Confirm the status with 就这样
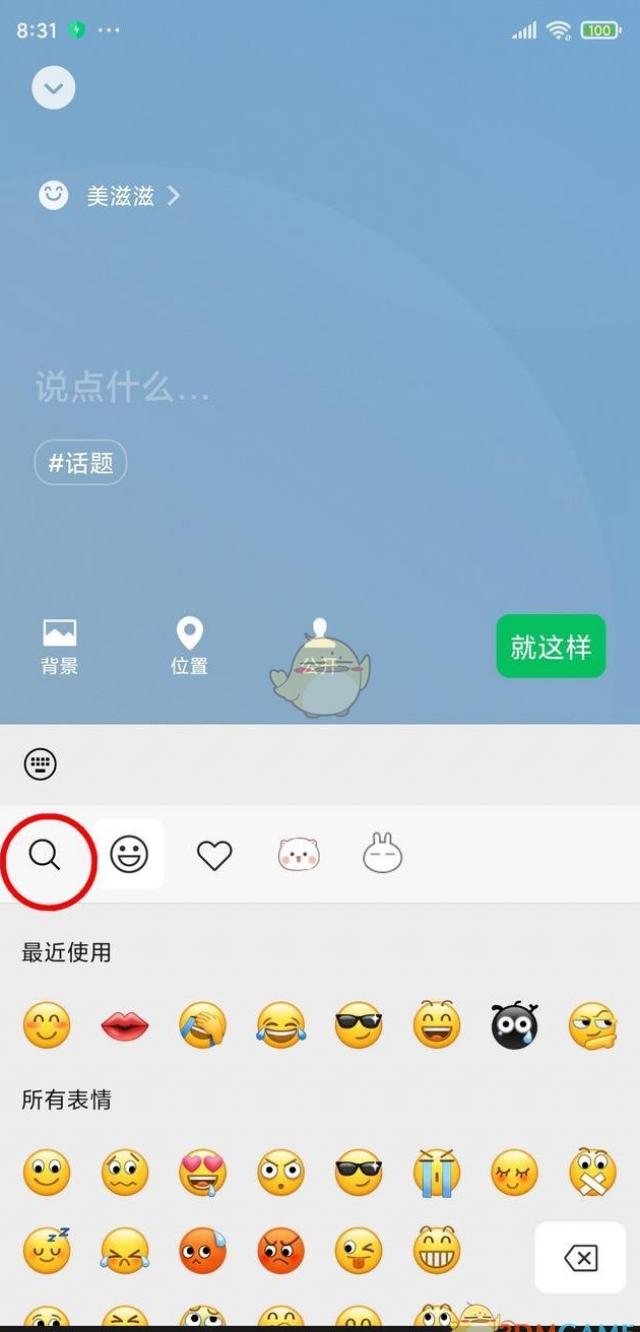640x1332 pixels. coord(551,646)
